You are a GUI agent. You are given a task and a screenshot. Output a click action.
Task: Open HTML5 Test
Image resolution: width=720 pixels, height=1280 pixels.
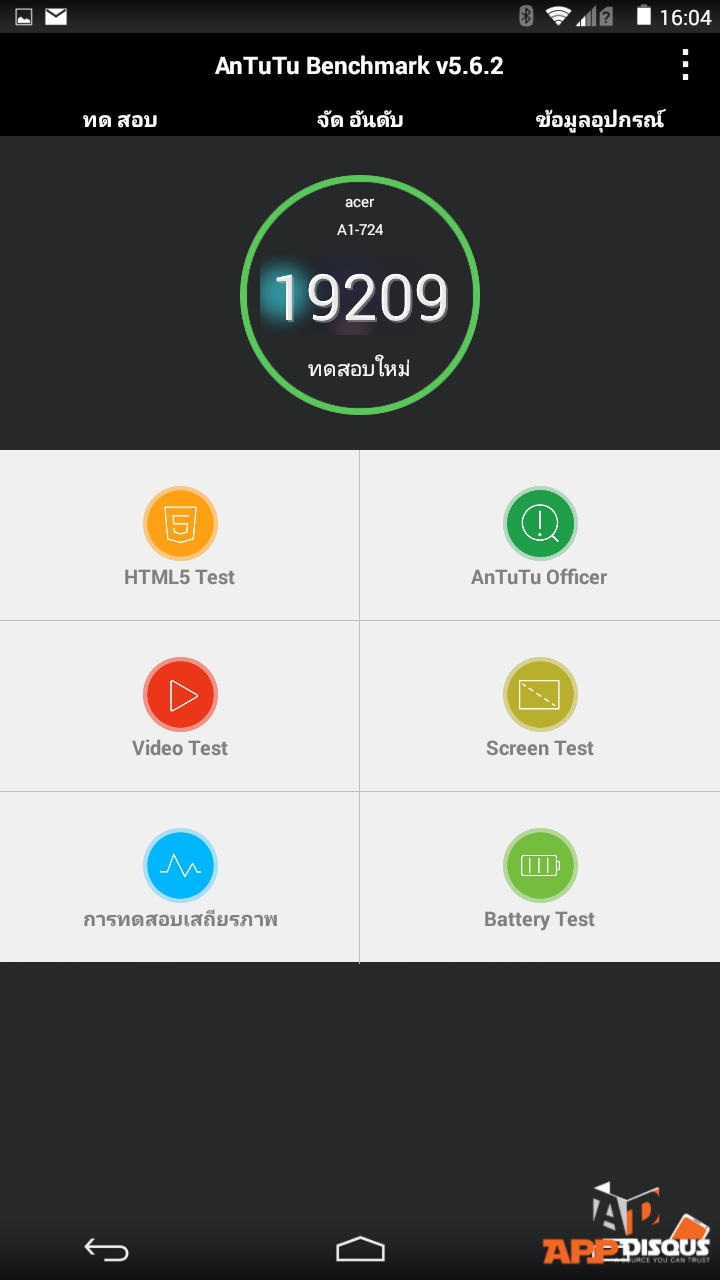tap(180, 535)
